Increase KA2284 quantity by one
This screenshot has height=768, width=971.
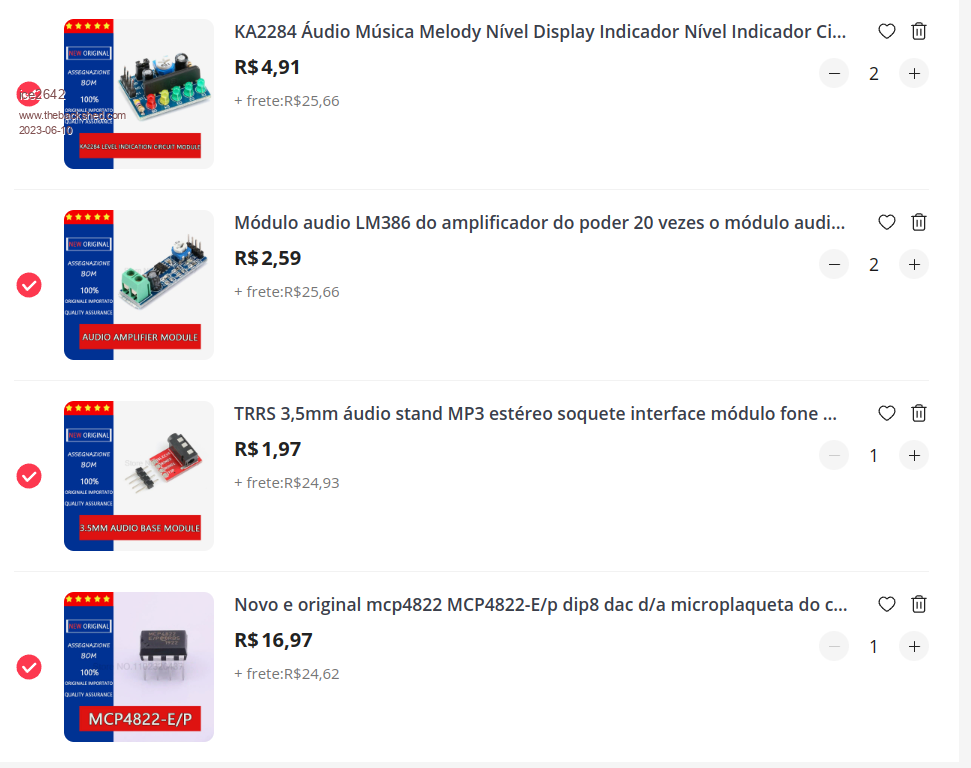click(x=913, y=73)
